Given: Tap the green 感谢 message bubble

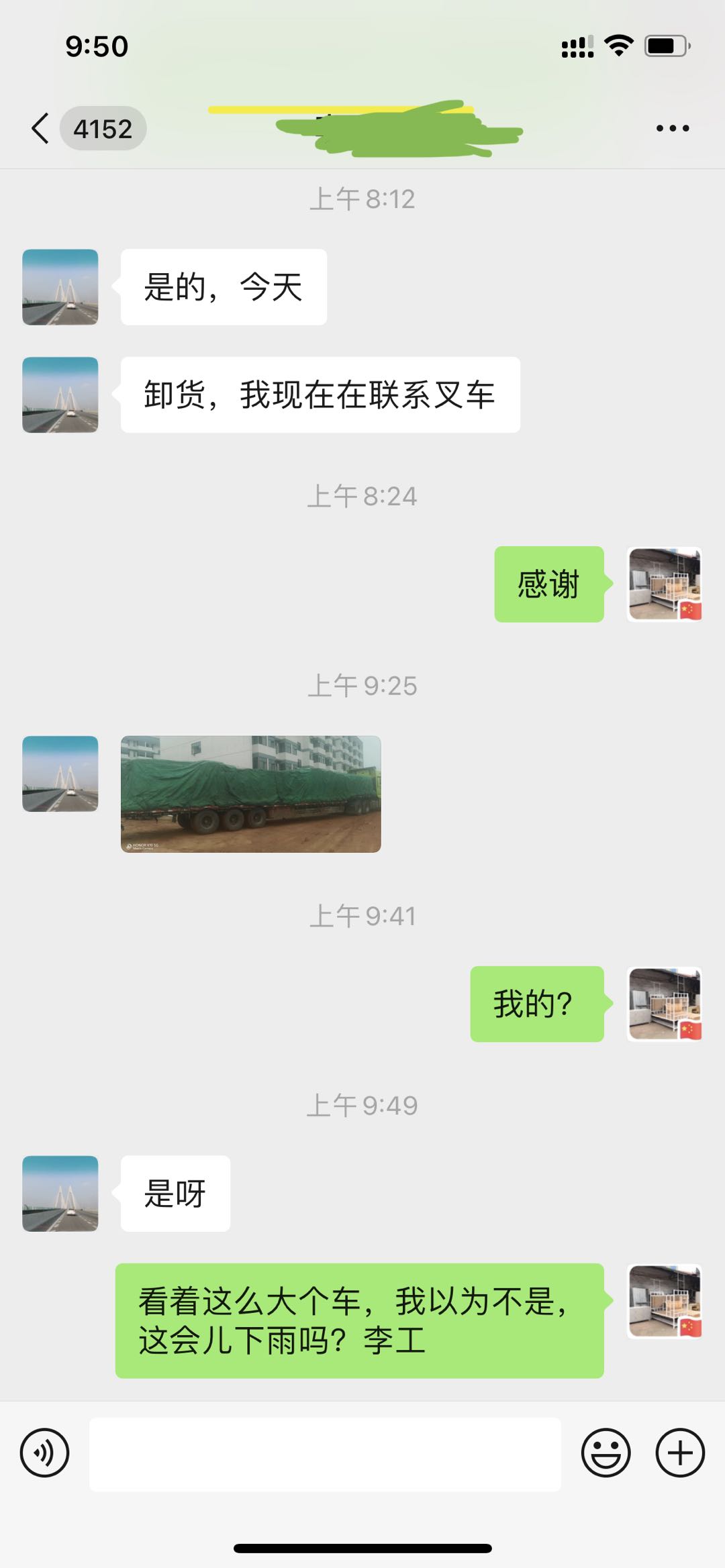Looking at the screenshot, I should point(548,583).
